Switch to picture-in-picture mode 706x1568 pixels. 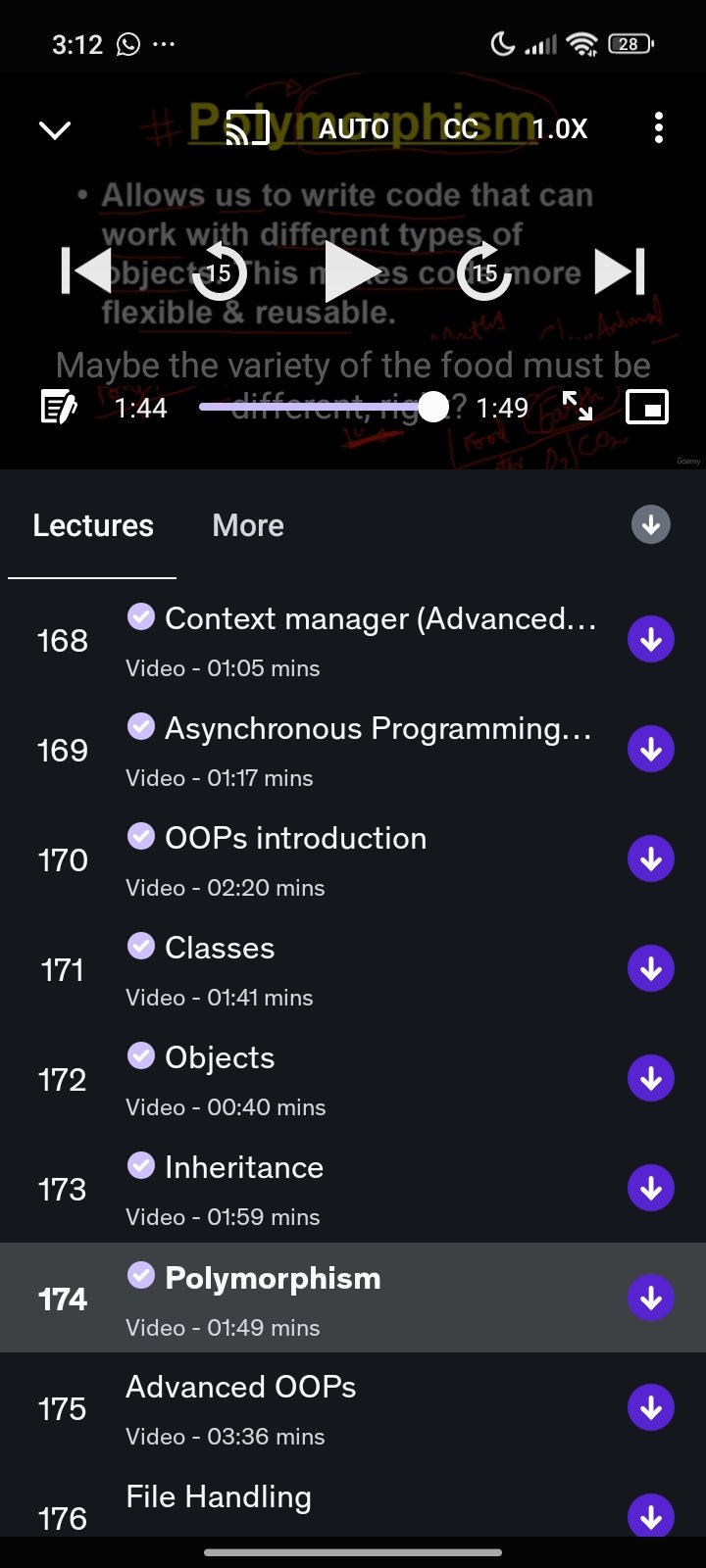tap(647, 406)
